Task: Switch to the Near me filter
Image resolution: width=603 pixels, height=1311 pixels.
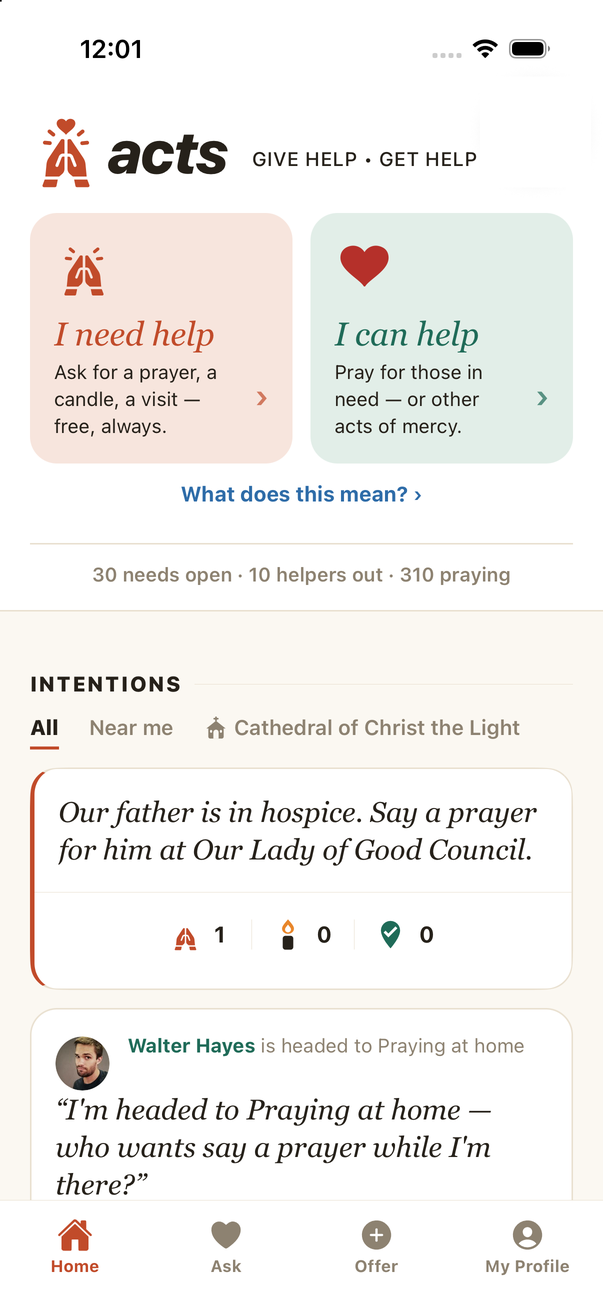Action: pyautogui.click(x=131, y=728)
